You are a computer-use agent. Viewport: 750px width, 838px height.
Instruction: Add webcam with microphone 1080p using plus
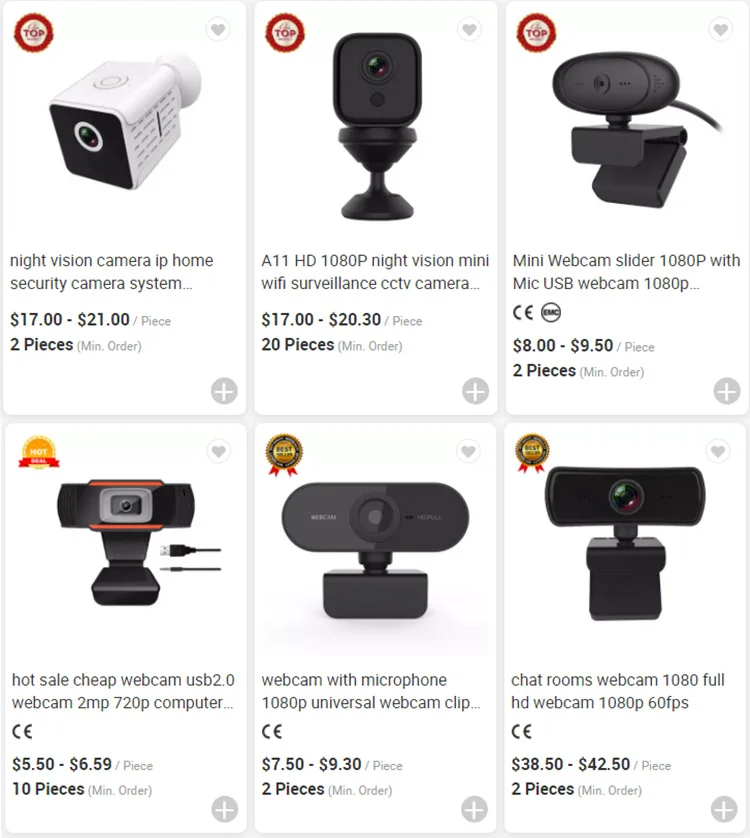tap(474, 809)
